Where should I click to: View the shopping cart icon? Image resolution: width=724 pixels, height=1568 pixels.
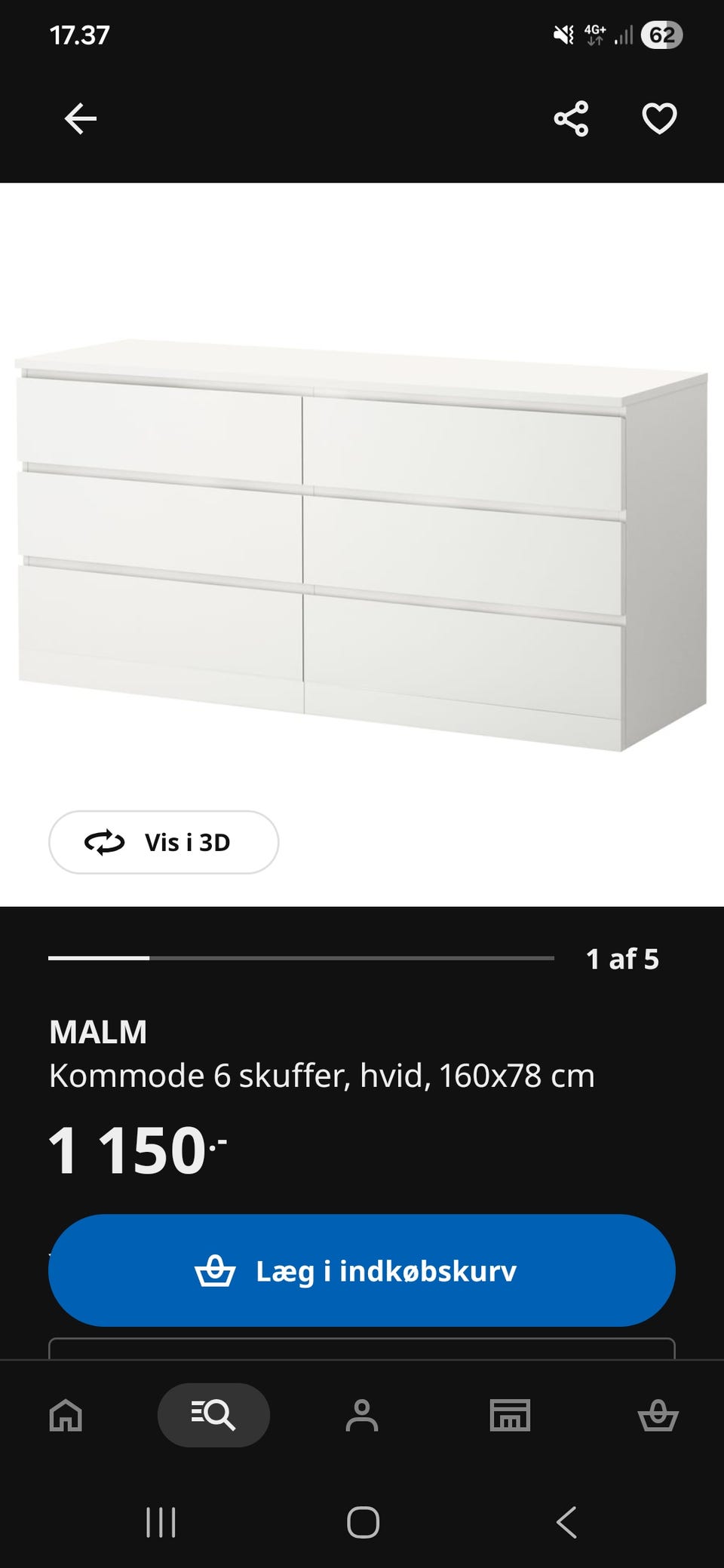click(660, 1414)
